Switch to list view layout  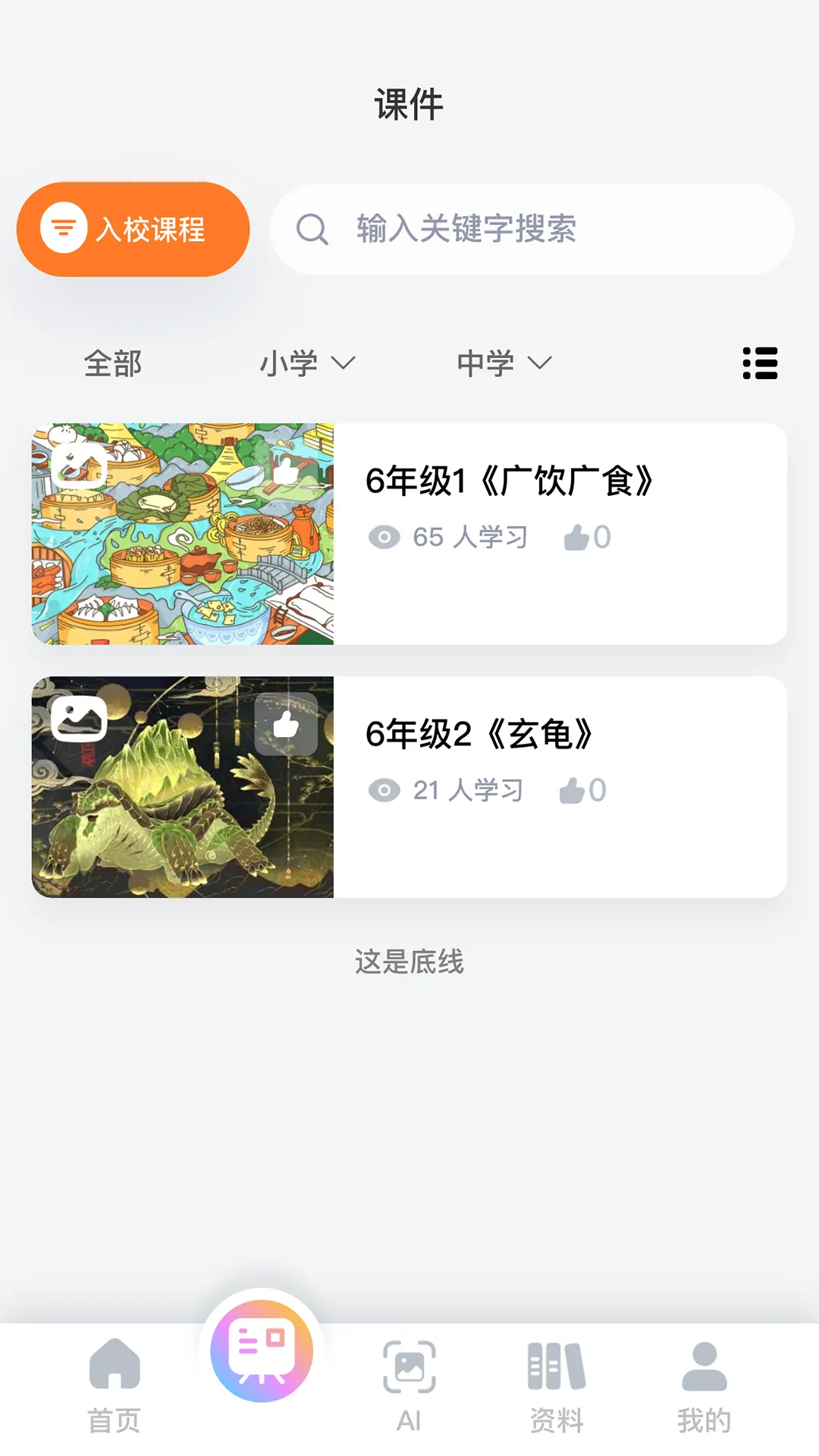pyautogui.click(x=759, y=364)
